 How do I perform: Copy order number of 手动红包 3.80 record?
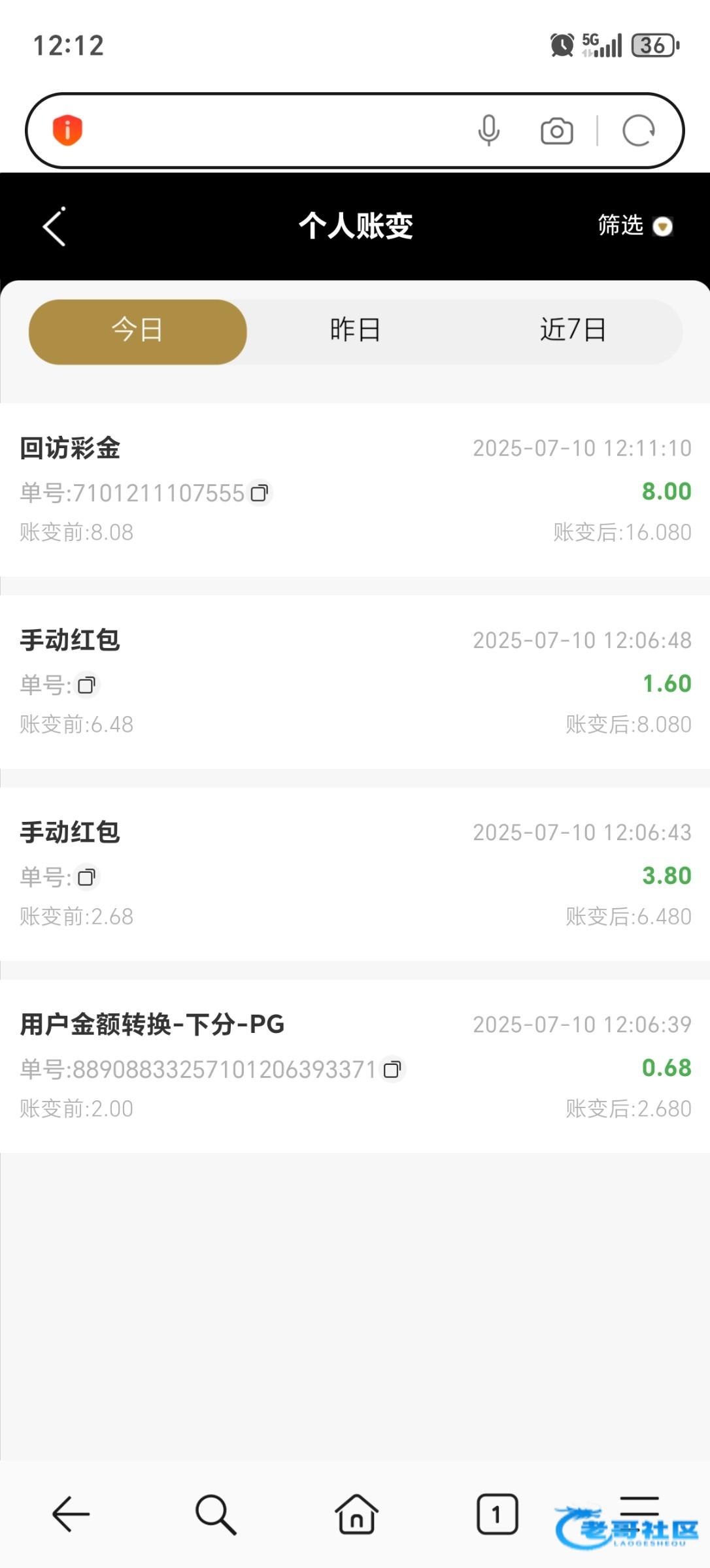pos(86,877)
